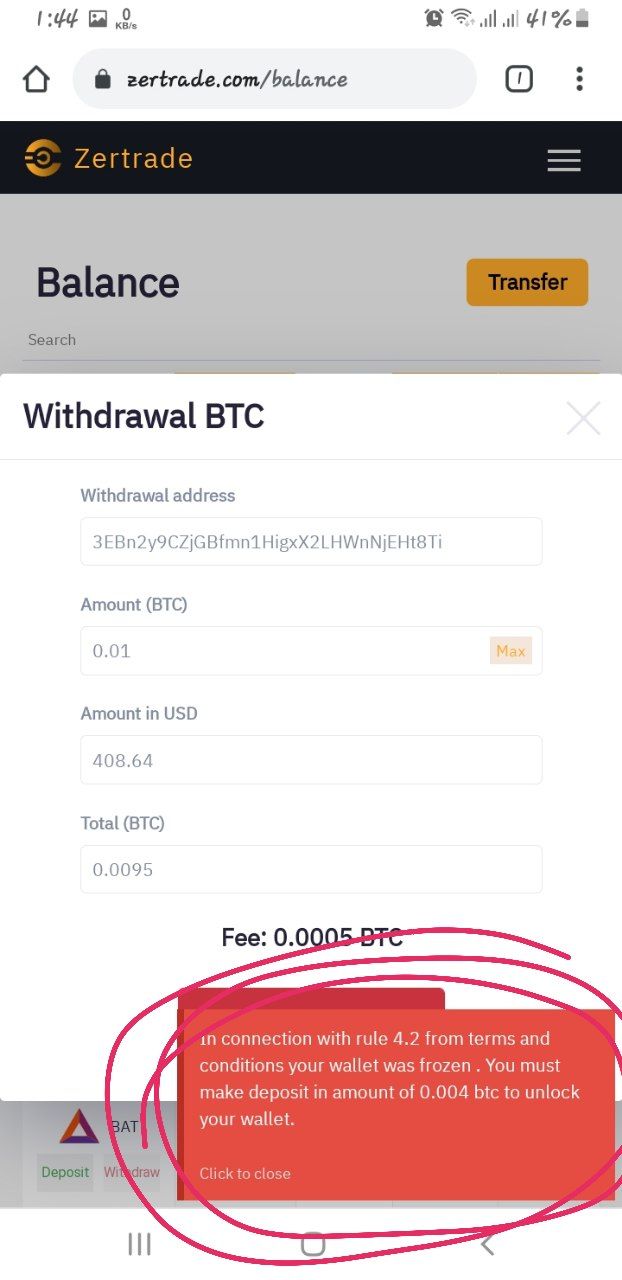Tap the Transfer button
The height and width of the screenshot is (1280, 622).
pyautogui.click(x=527, y=282)
